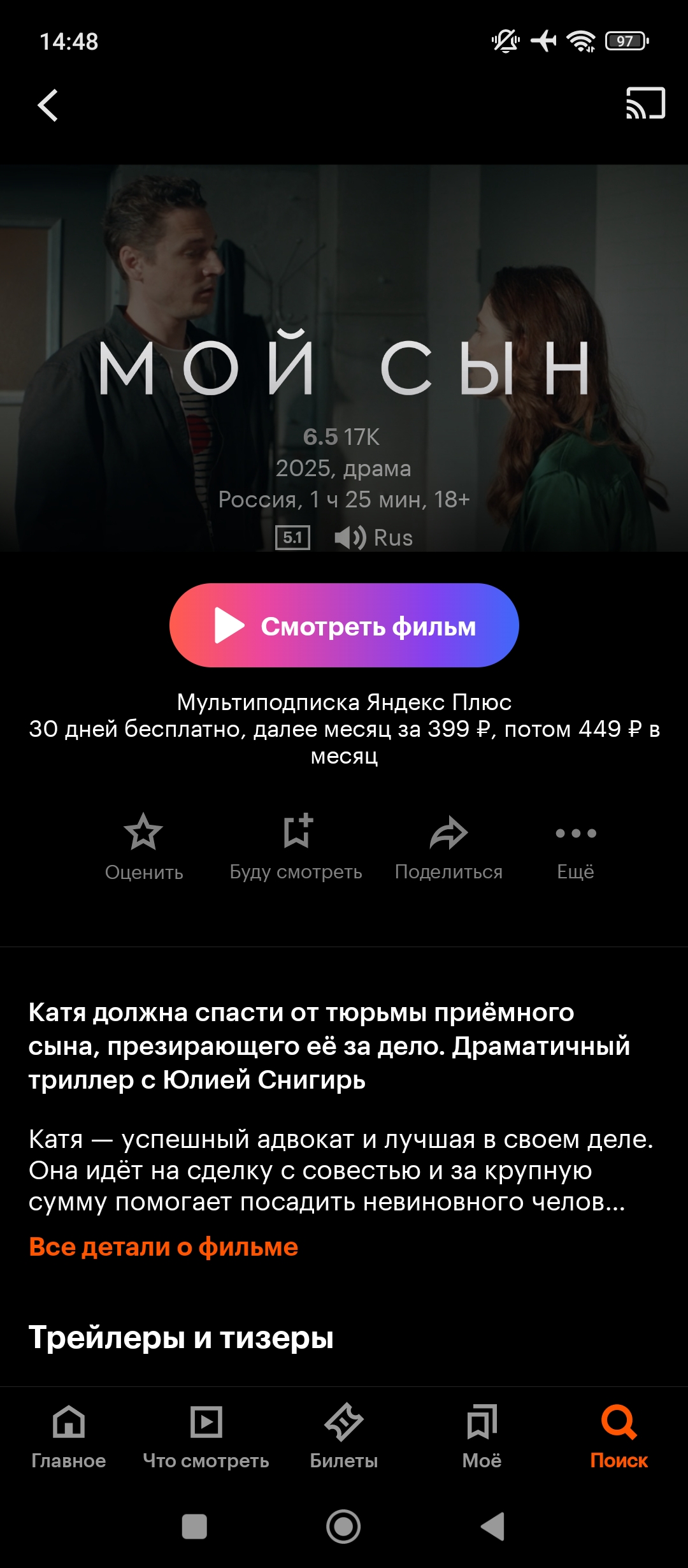The image size is (688, 1568).
Task: Cast the film to another screen
Action: (645, 103)
